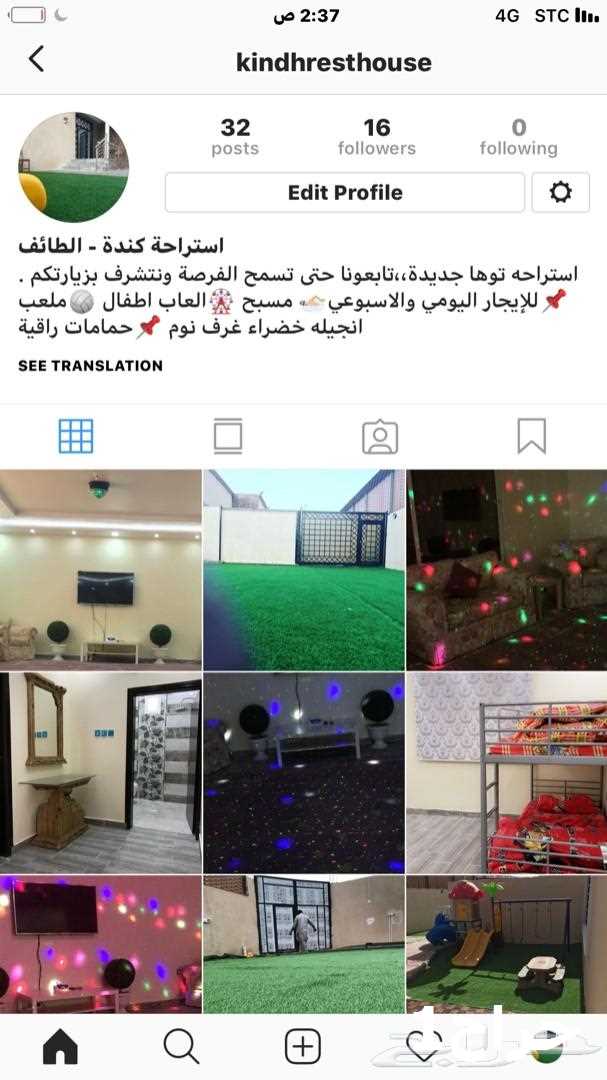Go back with the top-left arrow
Image resolution: width=607 pixels, height=1080 pixels.
[x=37, y=59]
